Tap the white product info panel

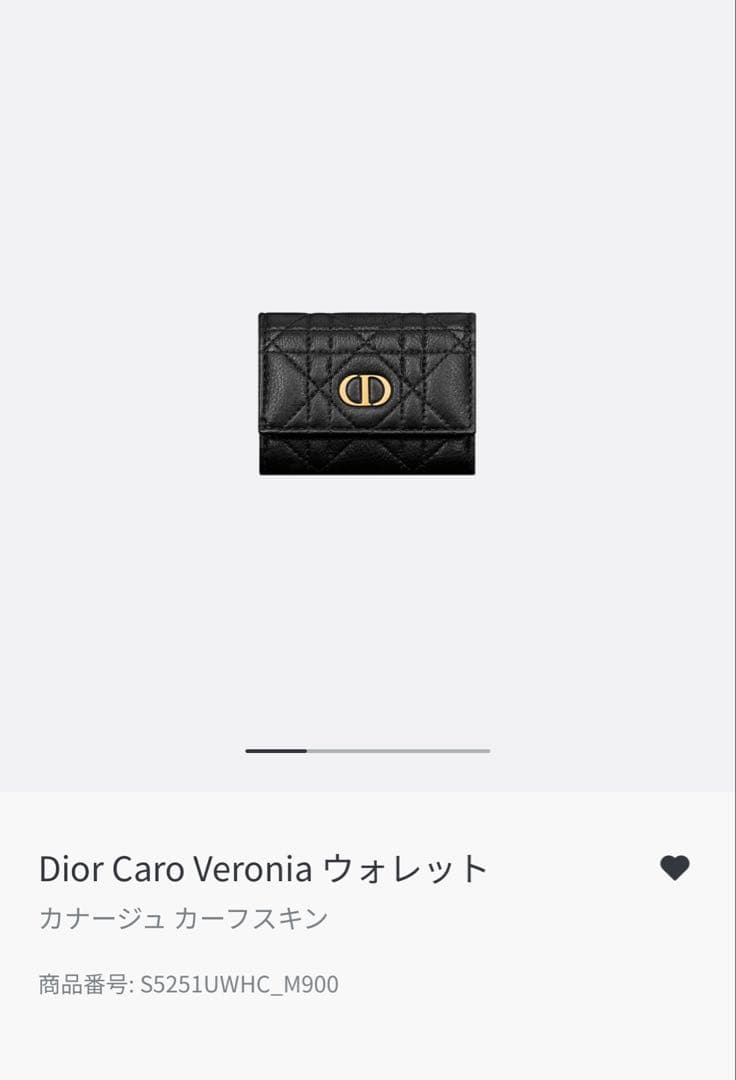[x=368, y=935]
